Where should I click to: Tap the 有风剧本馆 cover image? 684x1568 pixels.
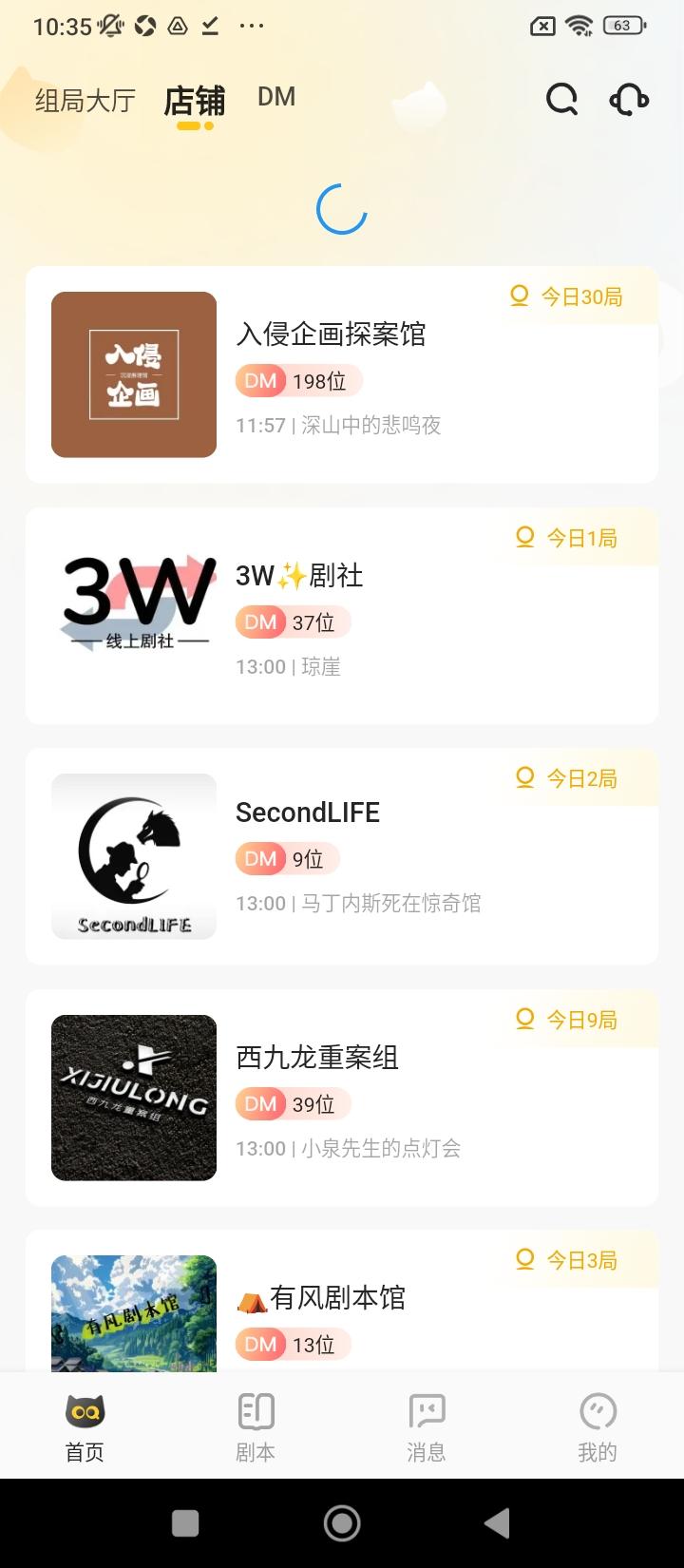(x=133, y=1314)
